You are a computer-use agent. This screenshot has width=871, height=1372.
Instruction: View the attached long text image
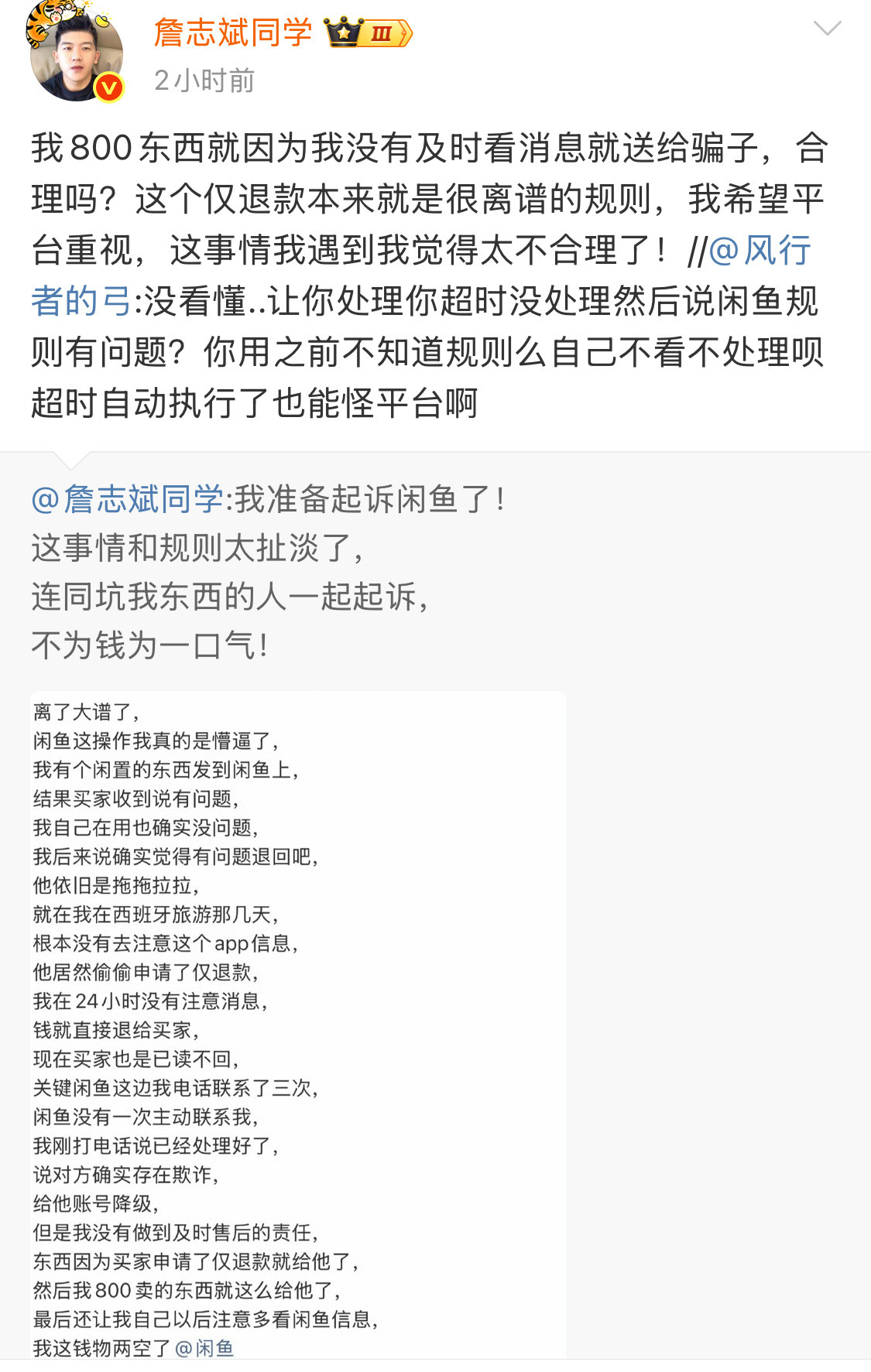pos(298,1024)
